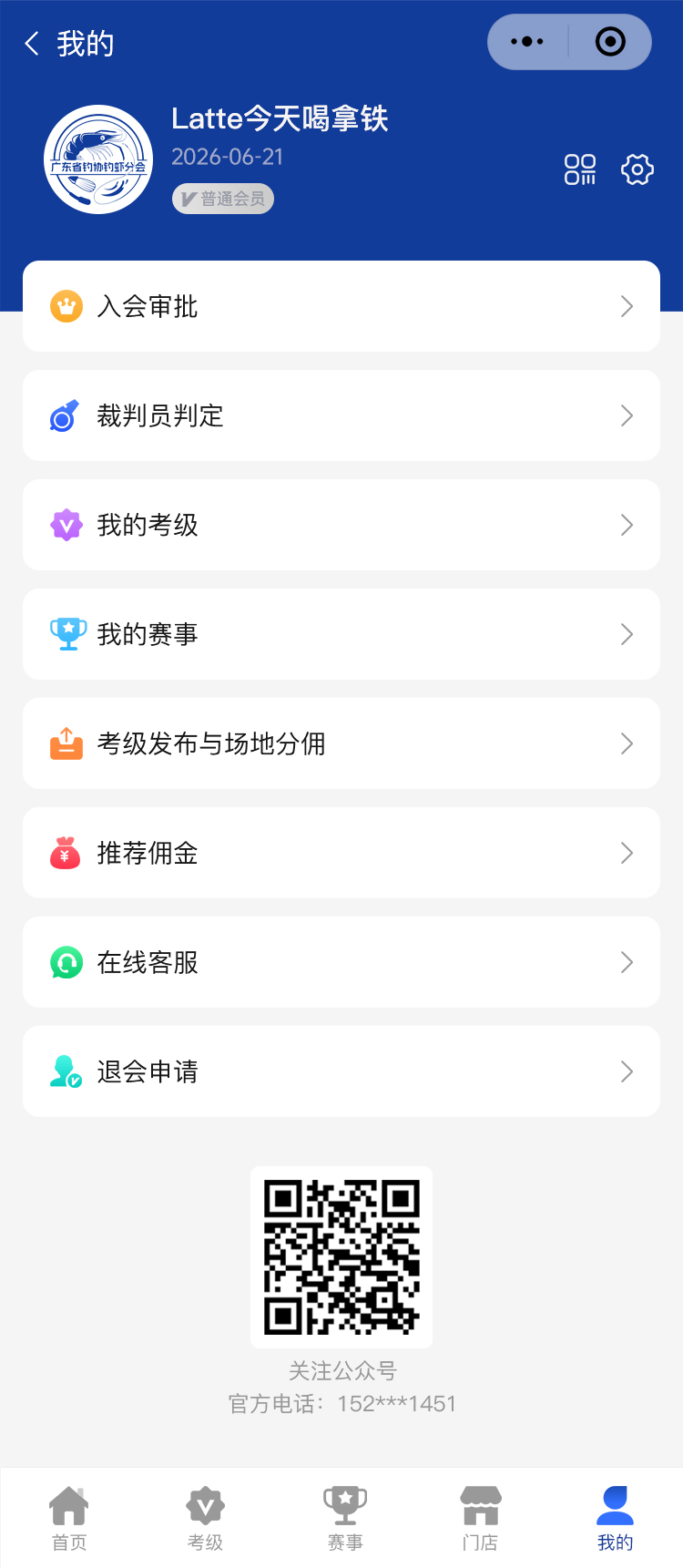Screen dimensions: 683x1568
Task: Open 考级发布与场地分佣
Action: point(341,743)
